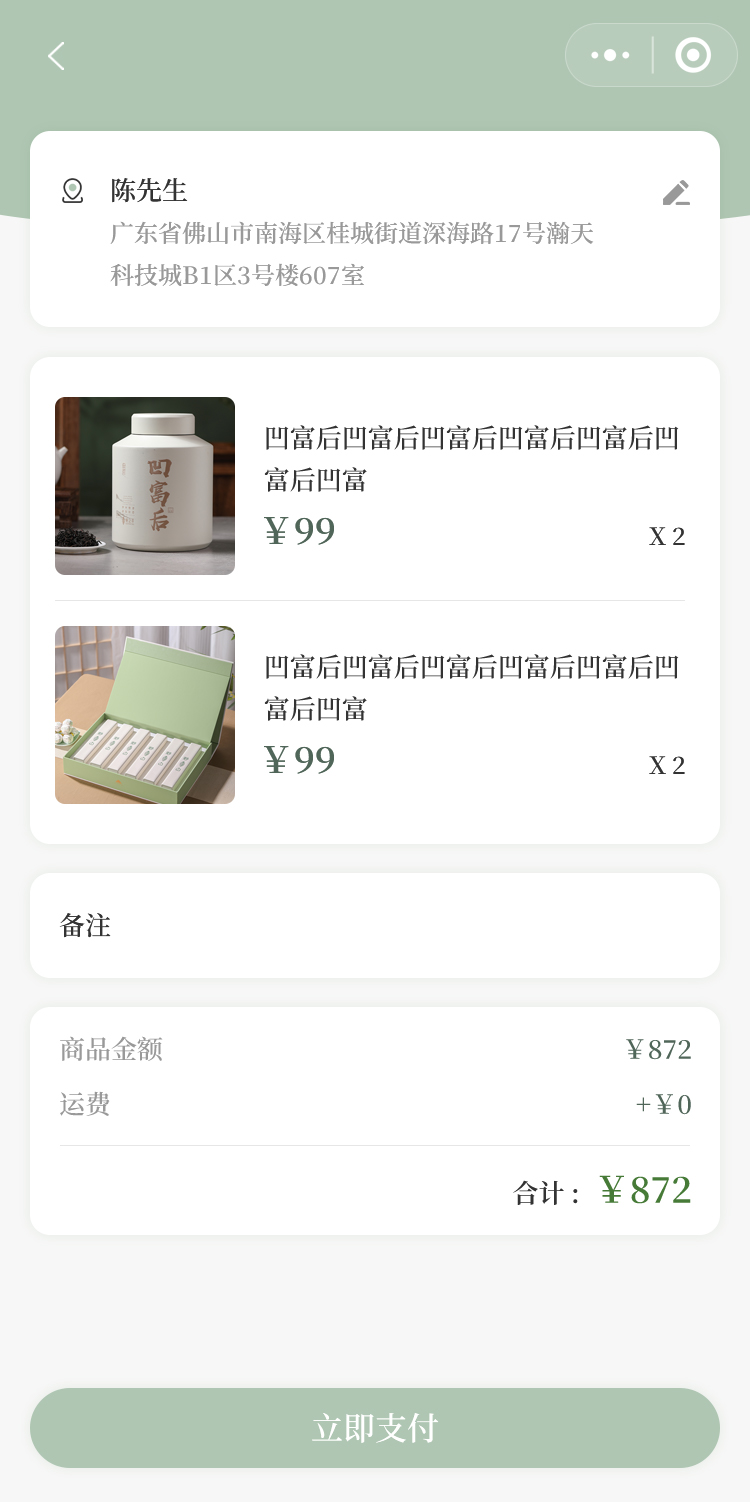Add an order note in 备注
The image size is (750, 1502).
point(375,925)
